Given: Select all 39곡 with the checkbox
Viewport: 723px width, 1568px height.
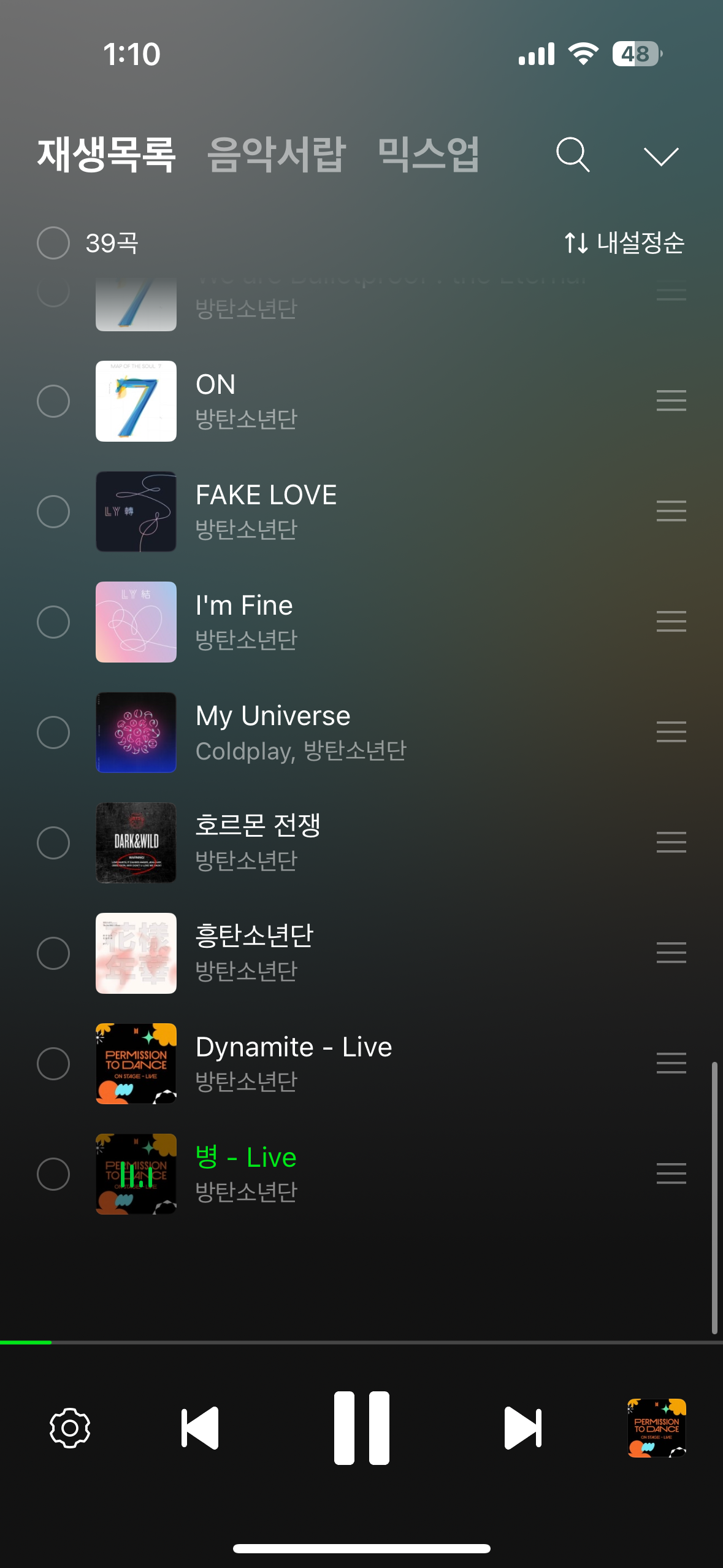Looking at the screenshot, I should (53, 243).
